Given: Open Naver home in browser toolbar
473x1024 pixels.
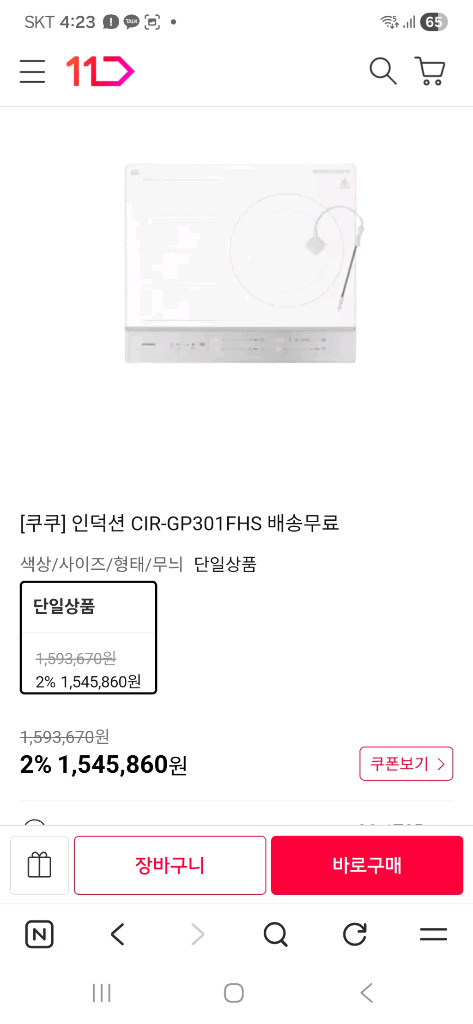Looking at the screenshot, I should 39,935.
